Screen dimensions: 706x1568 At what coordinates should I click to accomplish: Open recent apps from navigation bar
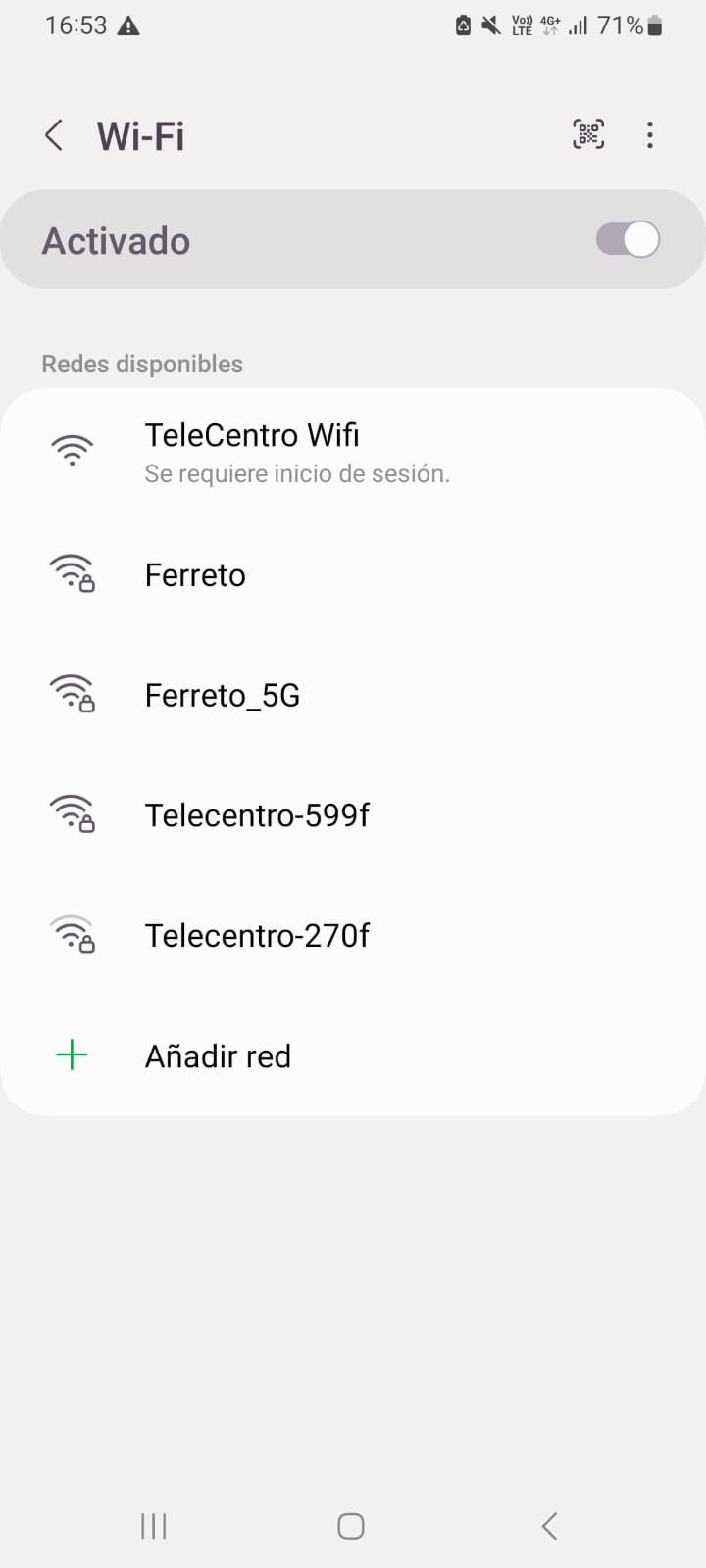pos(154,1526)
